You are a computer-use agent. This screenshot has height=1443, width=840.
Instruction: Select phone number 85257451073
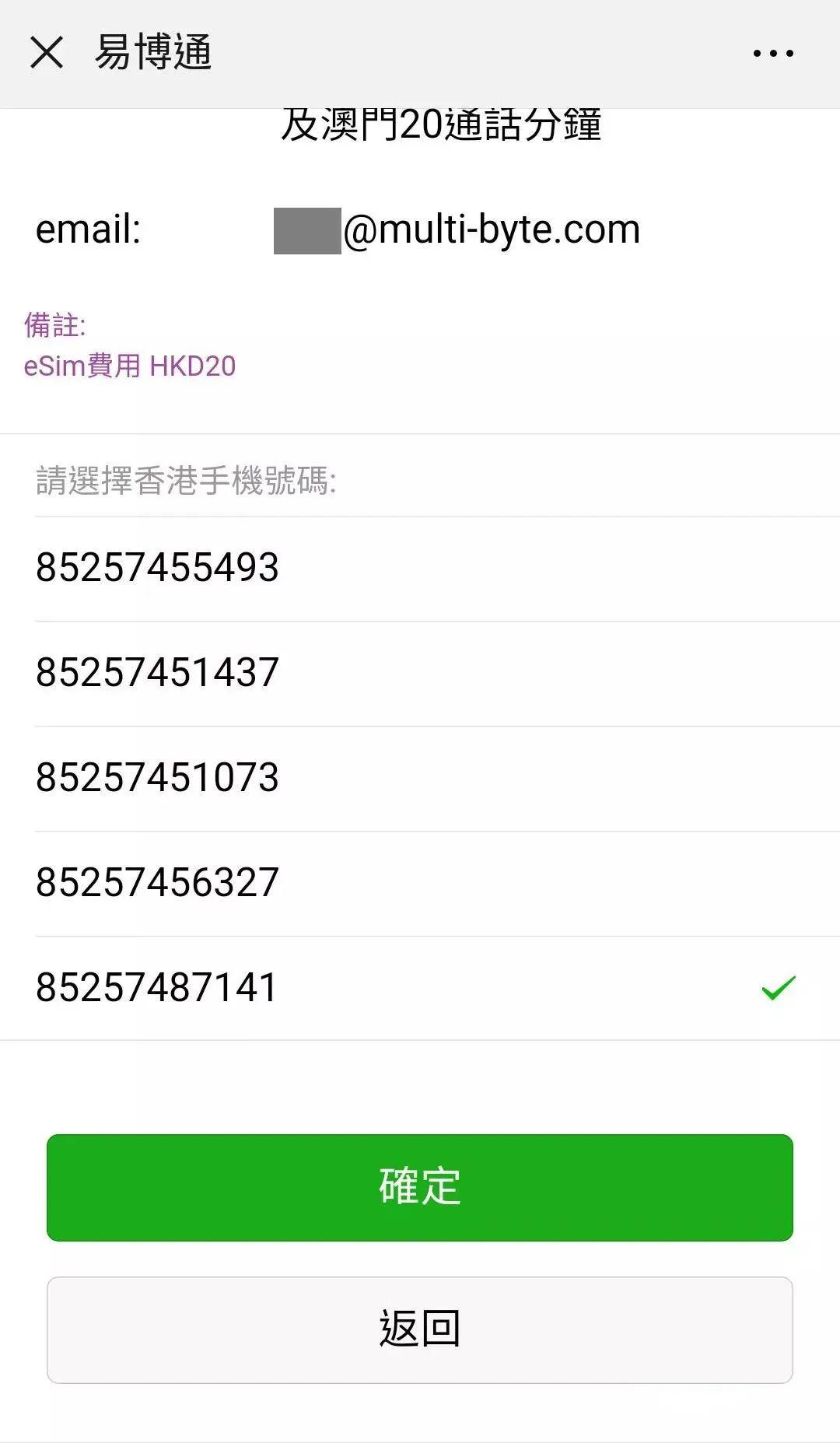pos(157,778)
